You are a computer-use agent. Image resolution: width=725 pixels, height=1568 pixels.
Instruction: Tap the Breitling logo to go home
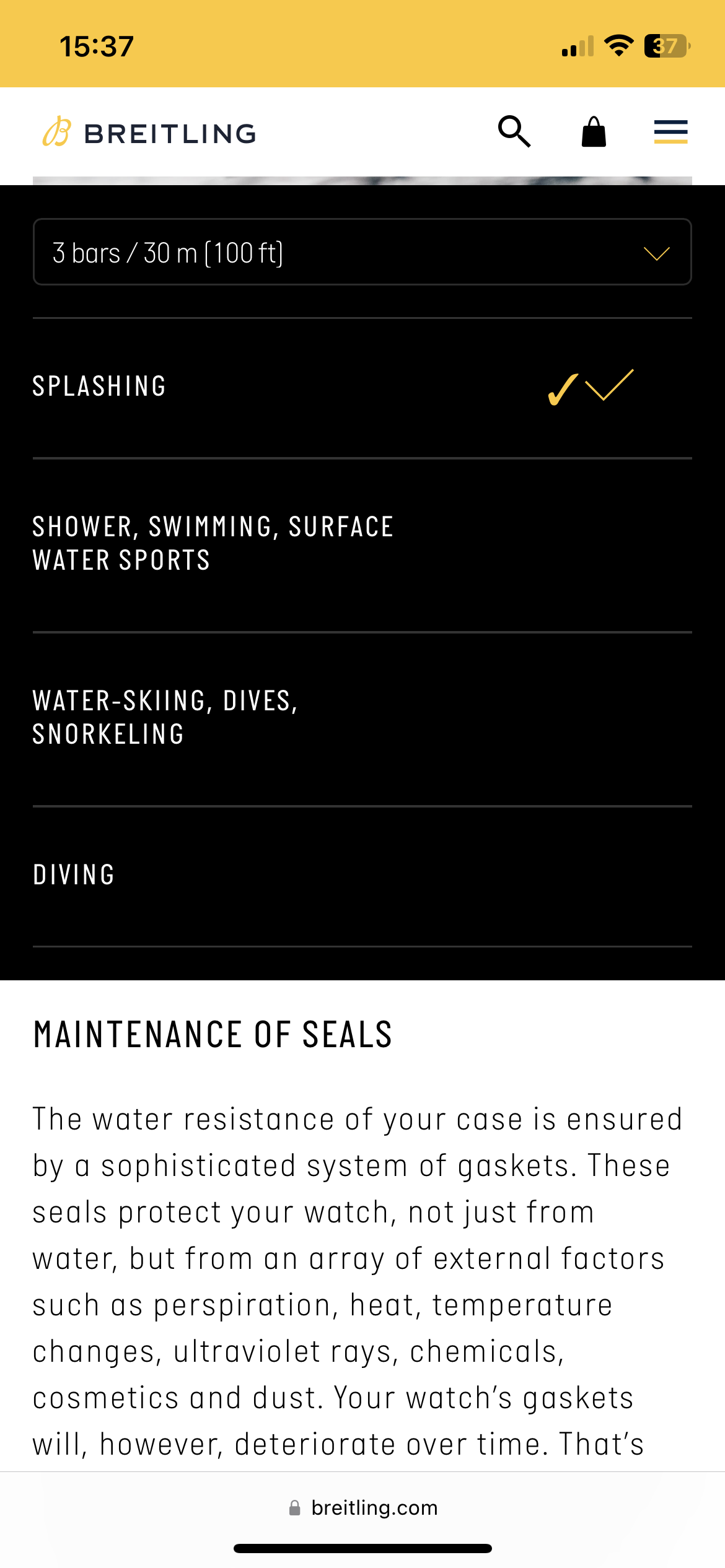pyautogui.click(x=149, y=132)
